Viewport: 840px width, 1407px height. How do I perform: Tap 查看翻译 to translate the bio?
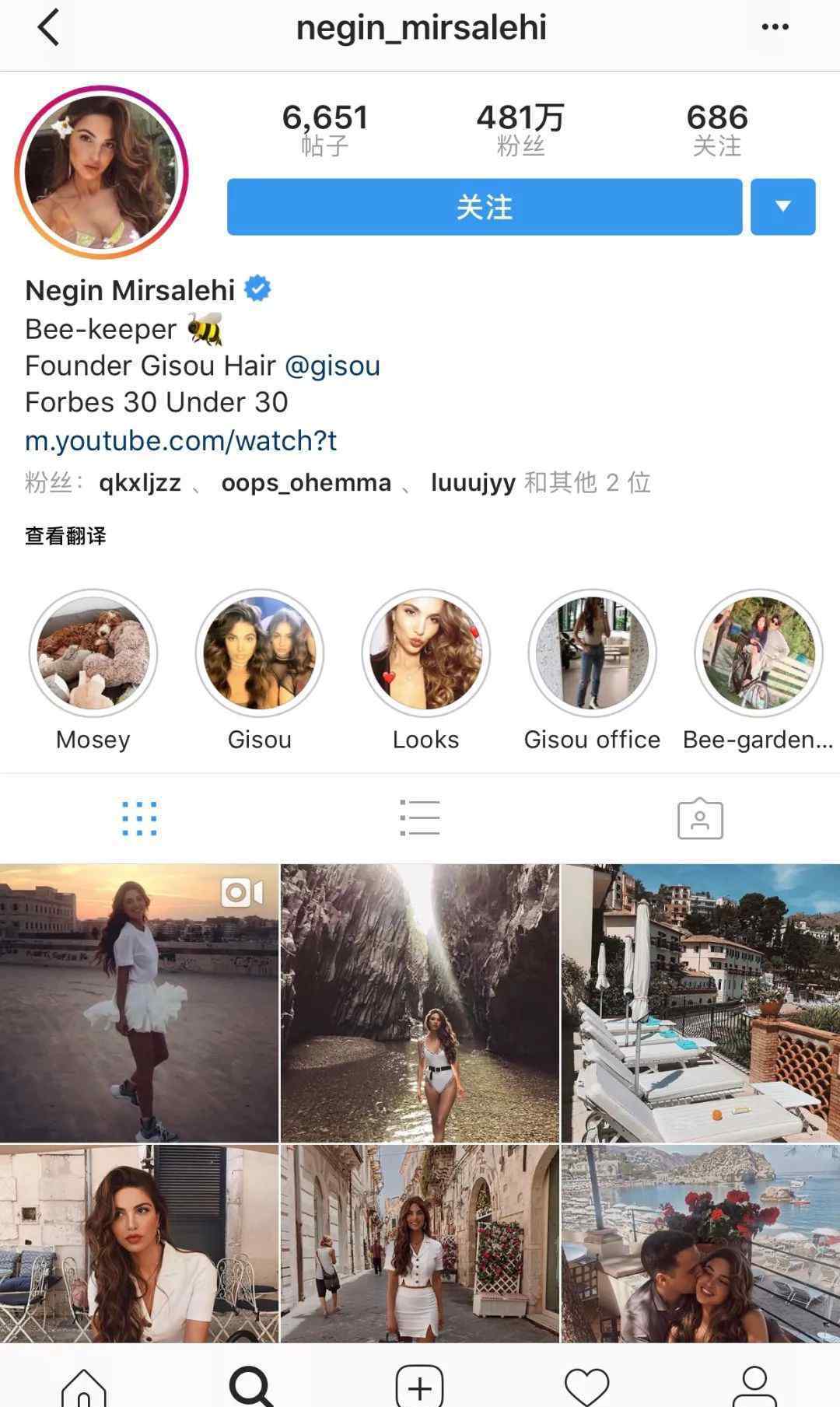pyautogui.click(x=65, y=536)
